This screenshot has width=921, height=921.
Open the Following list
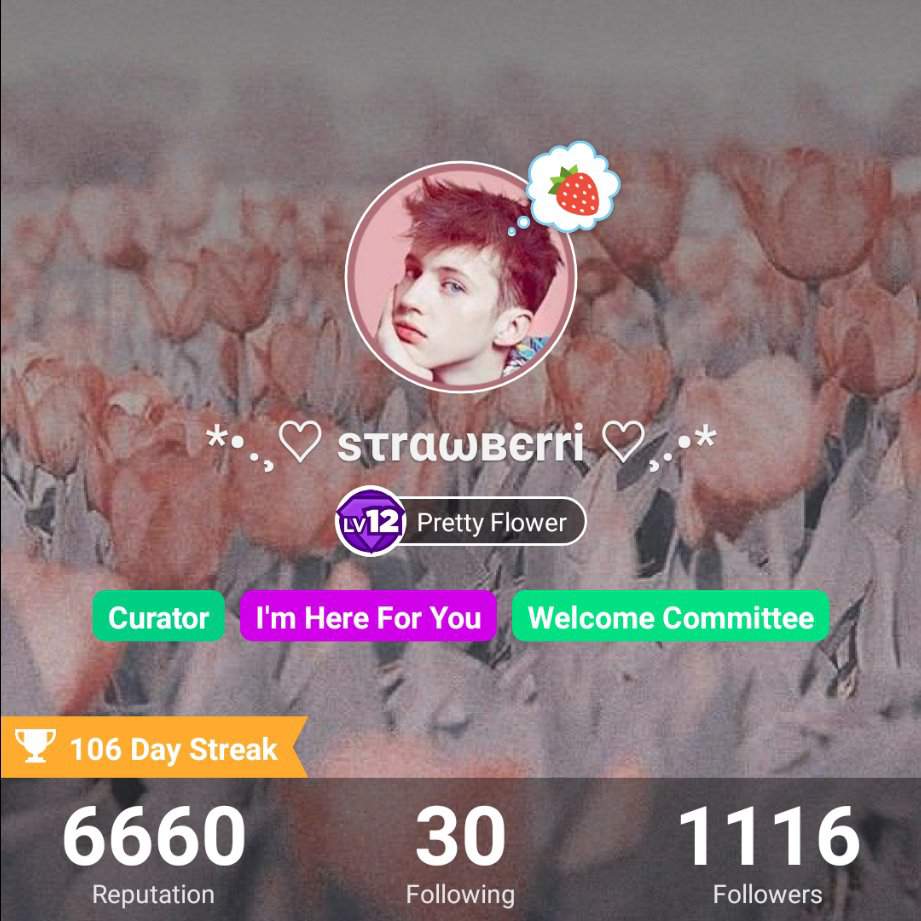(x=460, y=855)
